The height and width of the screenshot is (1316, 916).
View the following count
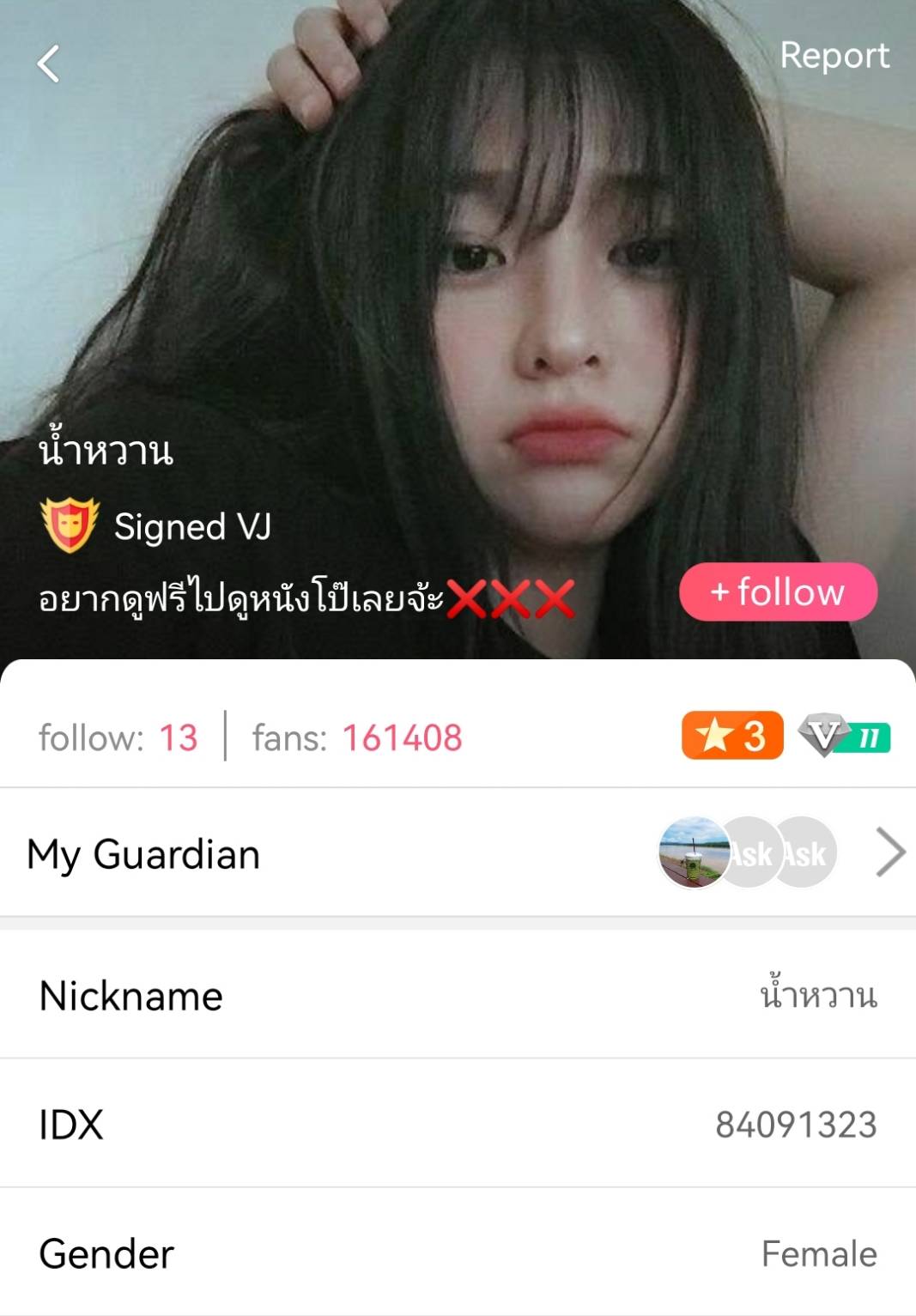[x=118, y=737]
